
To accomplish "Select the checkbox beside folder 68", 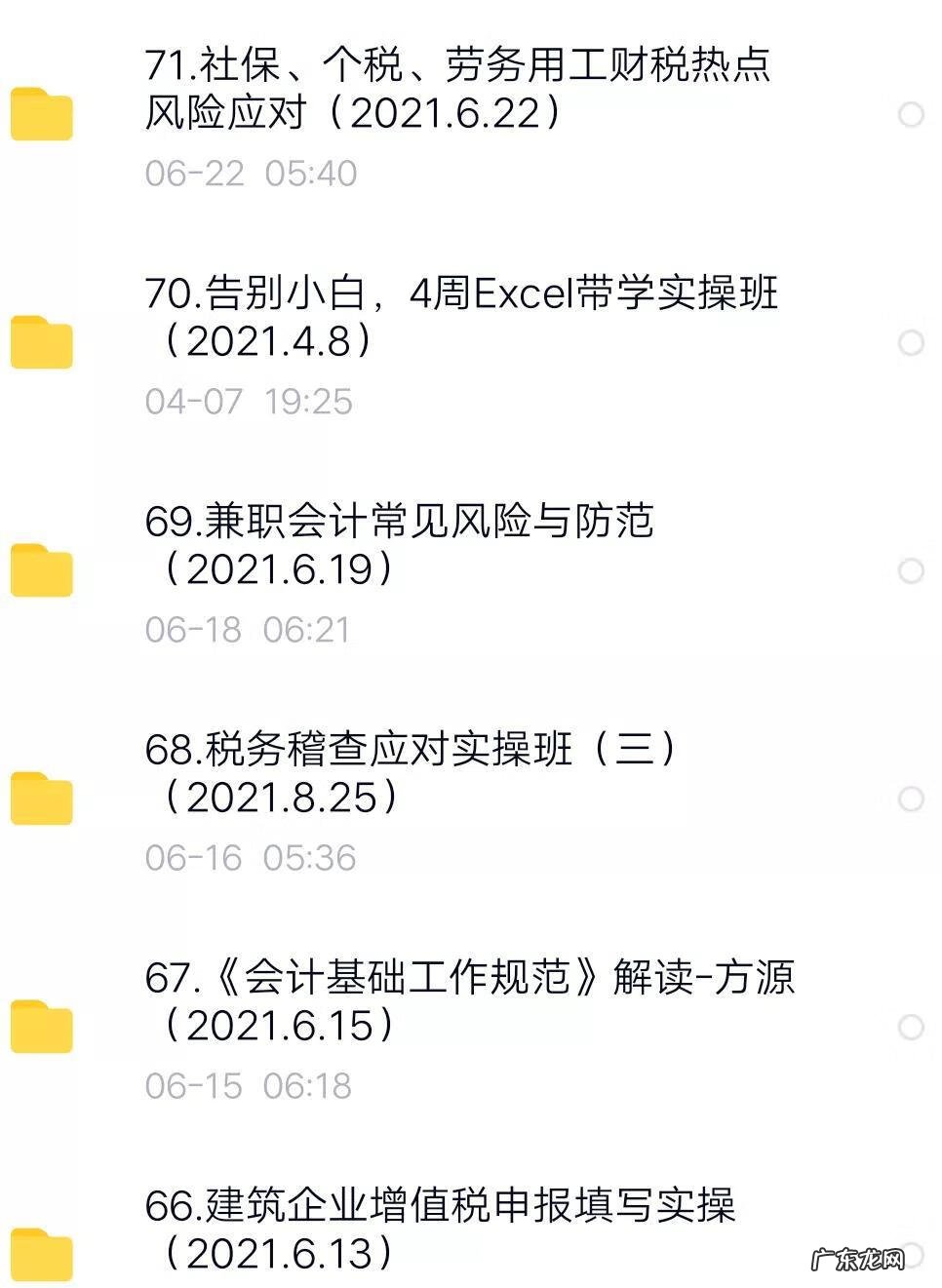I will click(911, 800).
